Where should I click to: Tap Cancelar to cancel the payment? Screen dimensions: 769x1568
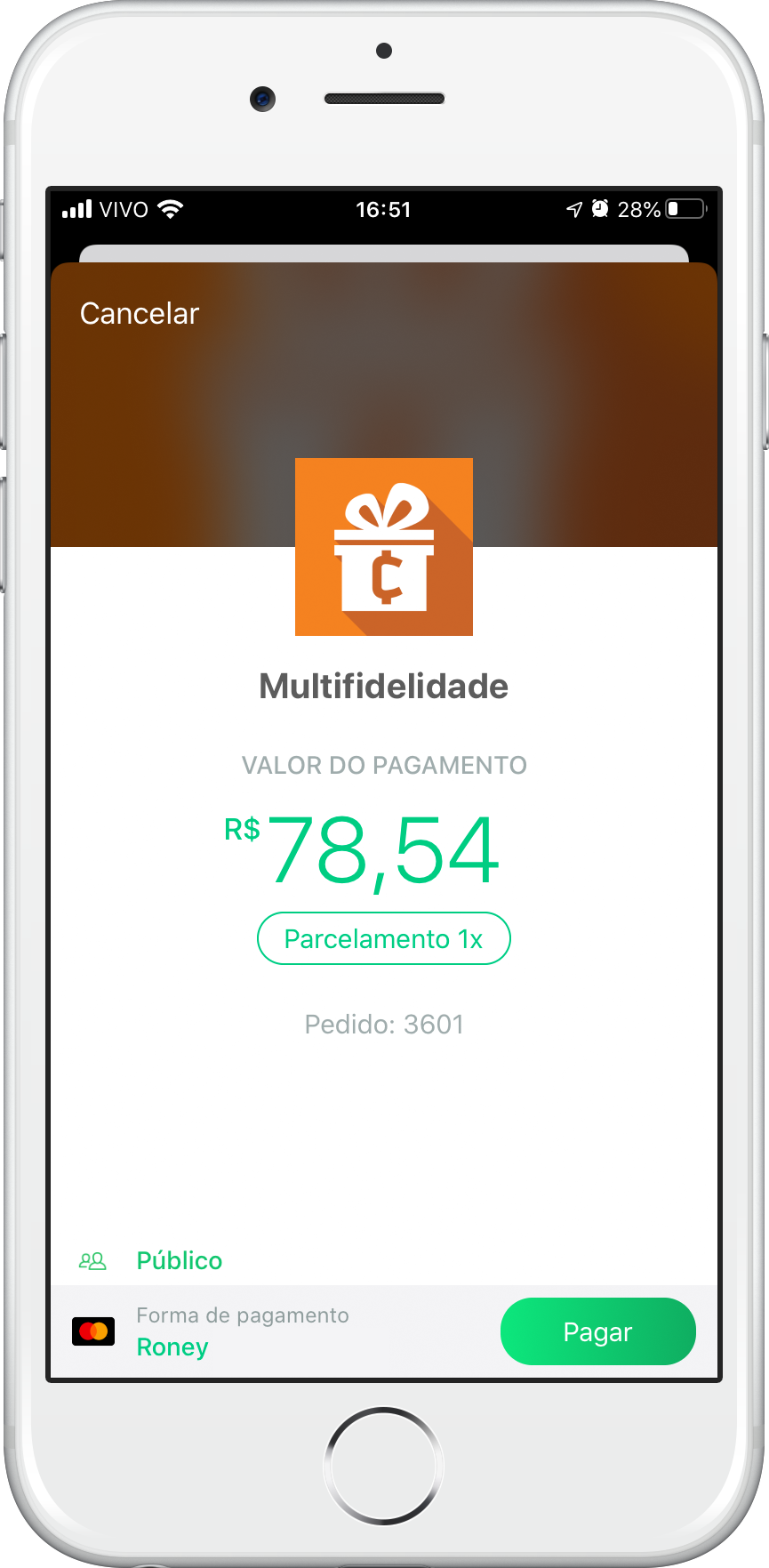140,314
